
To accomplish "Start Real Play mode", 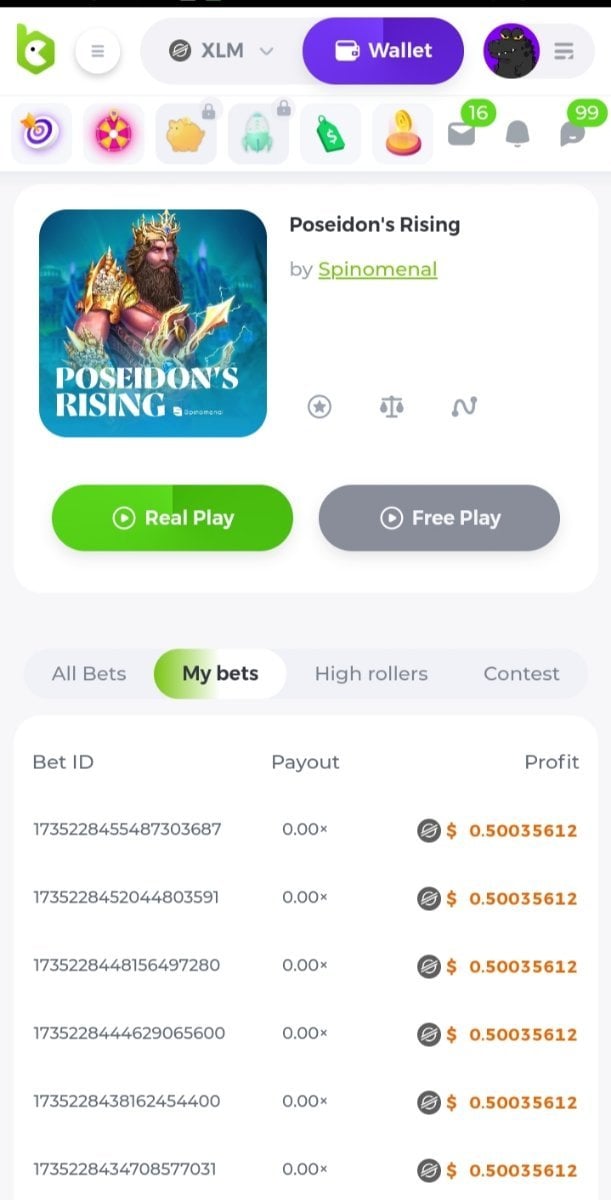I will (x=172, y=518).
